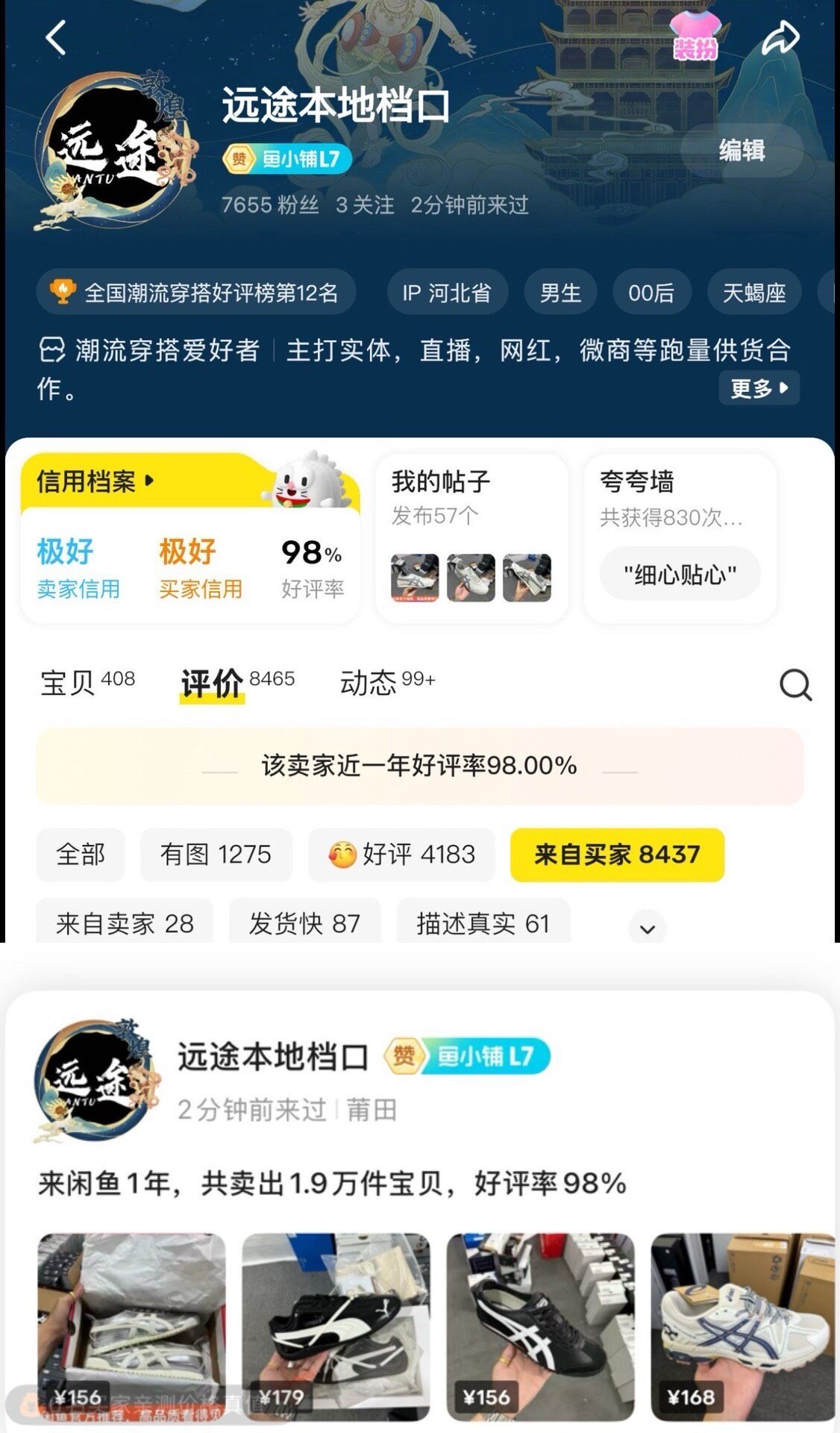The image size is (840, 1433).
Task: Filter reviews by 发货快 87
Action: [x=304, y=923]
